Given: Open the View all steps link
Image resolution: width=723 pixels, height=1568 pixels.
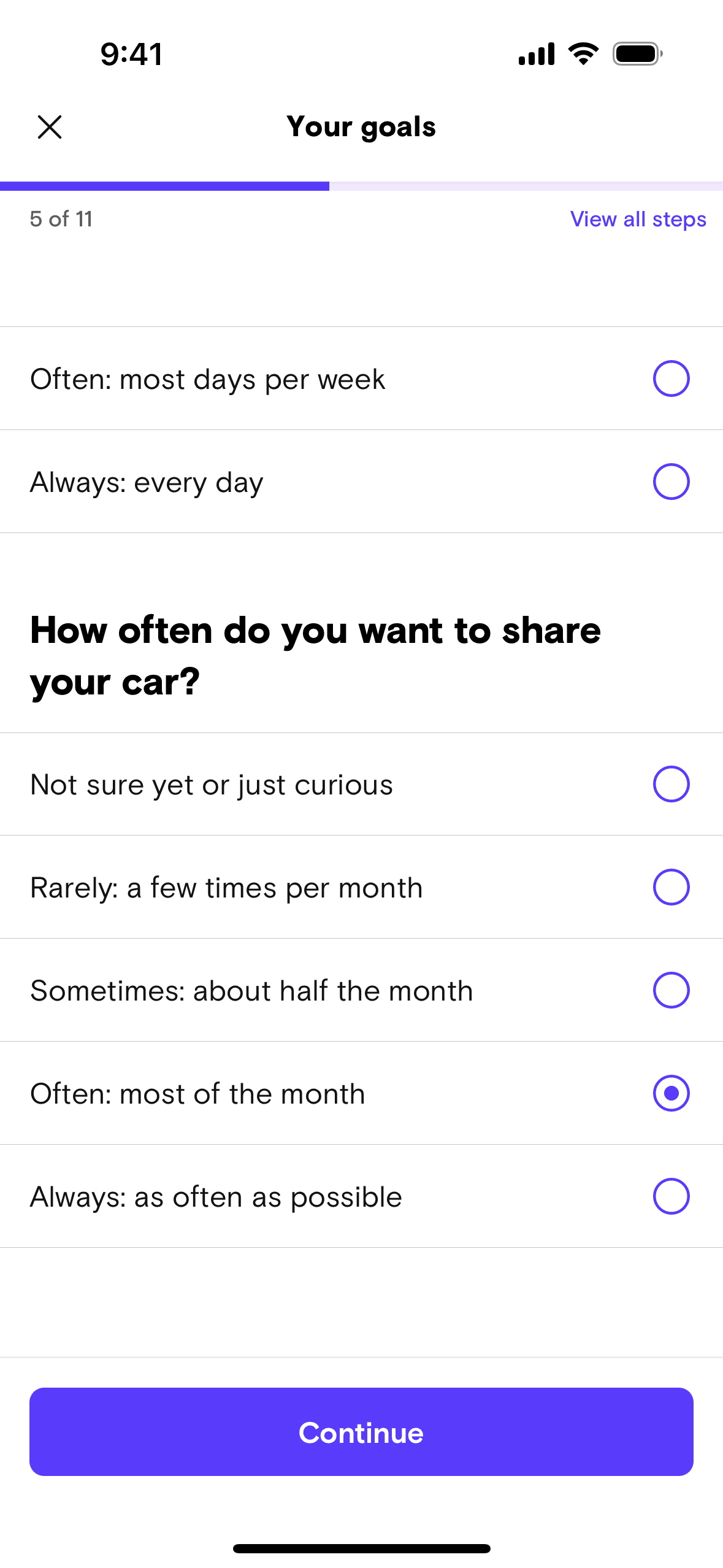Looking at the screenshot, I should click(x=638, y=219).
